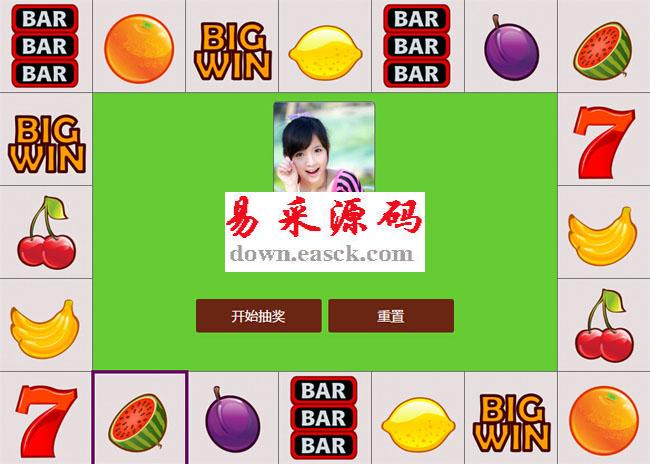Tap the 开始抽奖 button to start the draw
The height and width of the screenshot is (464, 650).
pyautogui.click(x=258, y=316)
